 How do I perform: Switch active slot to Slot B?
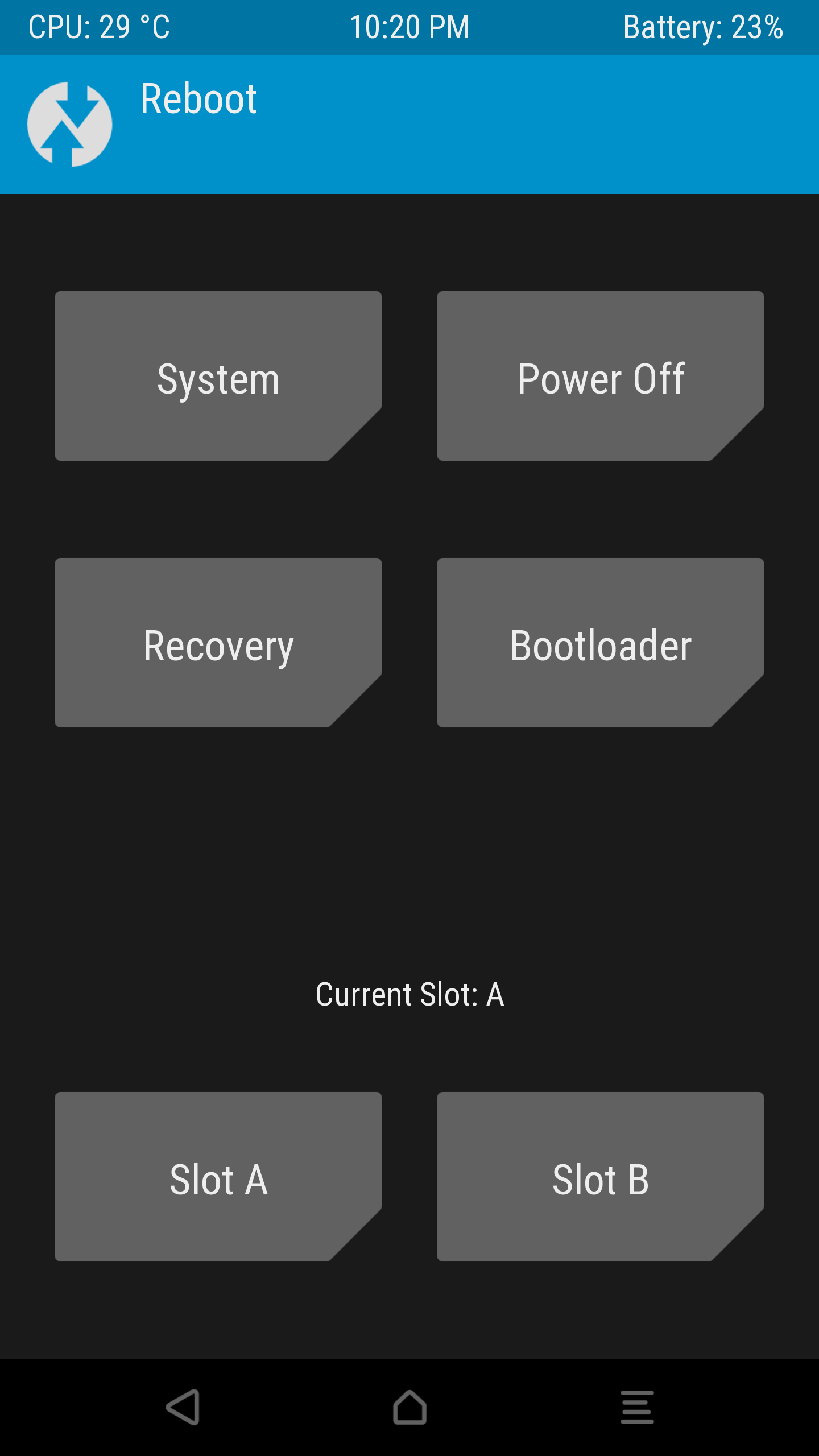[601, 1177]
